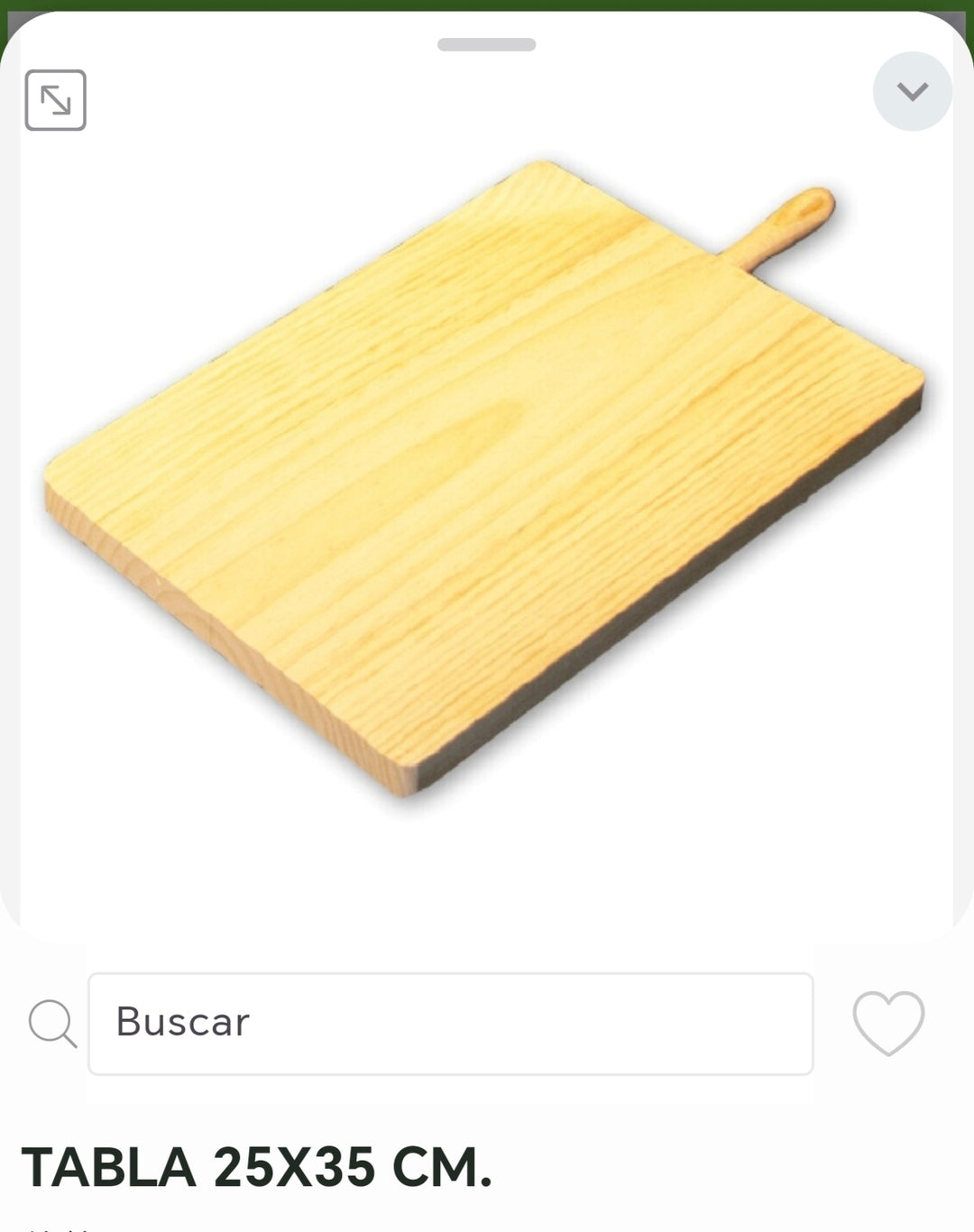Activate the search via magnifier button

coord(51,1024)
